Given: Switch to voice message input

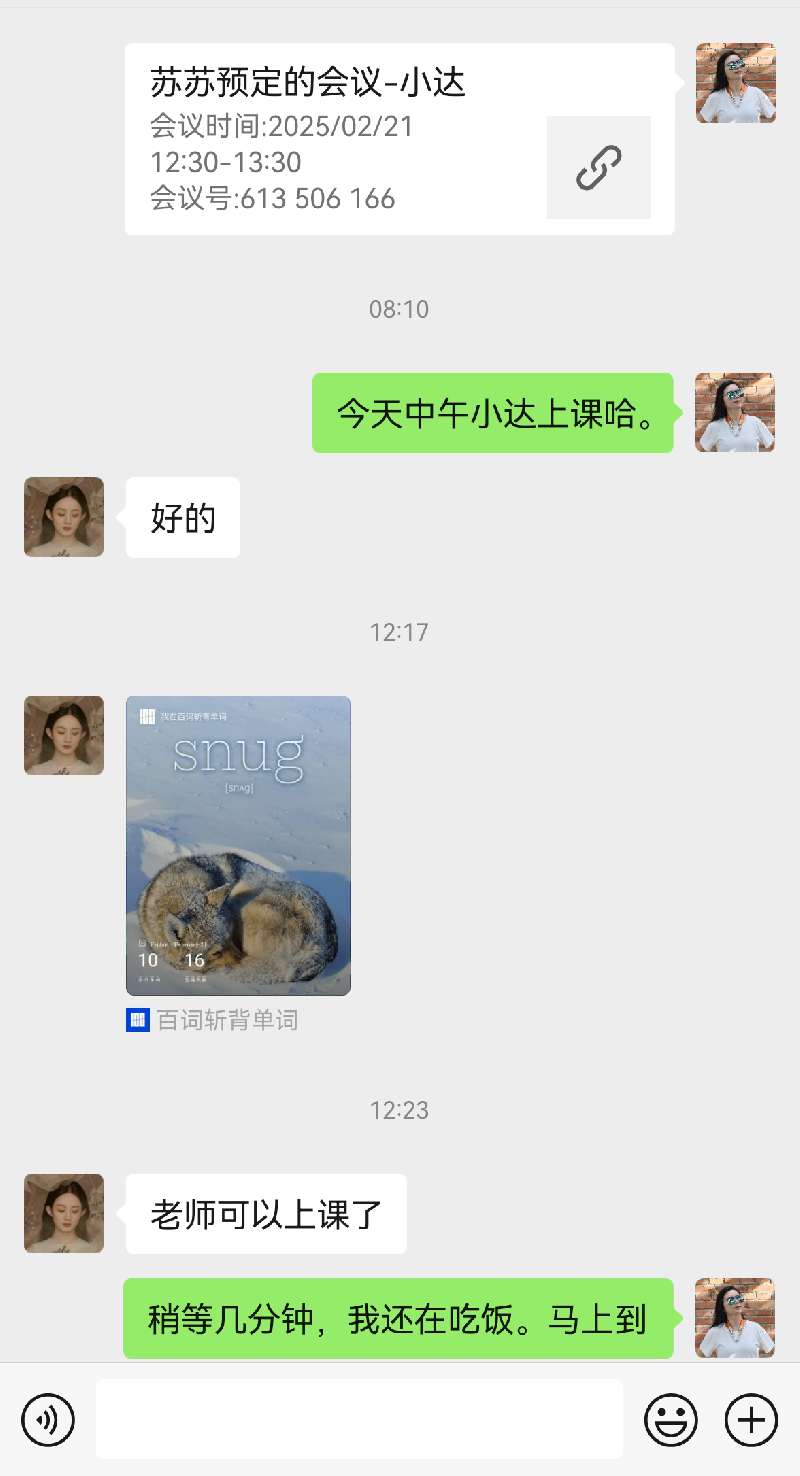Looking at the screenshot, I should 48,1419.
